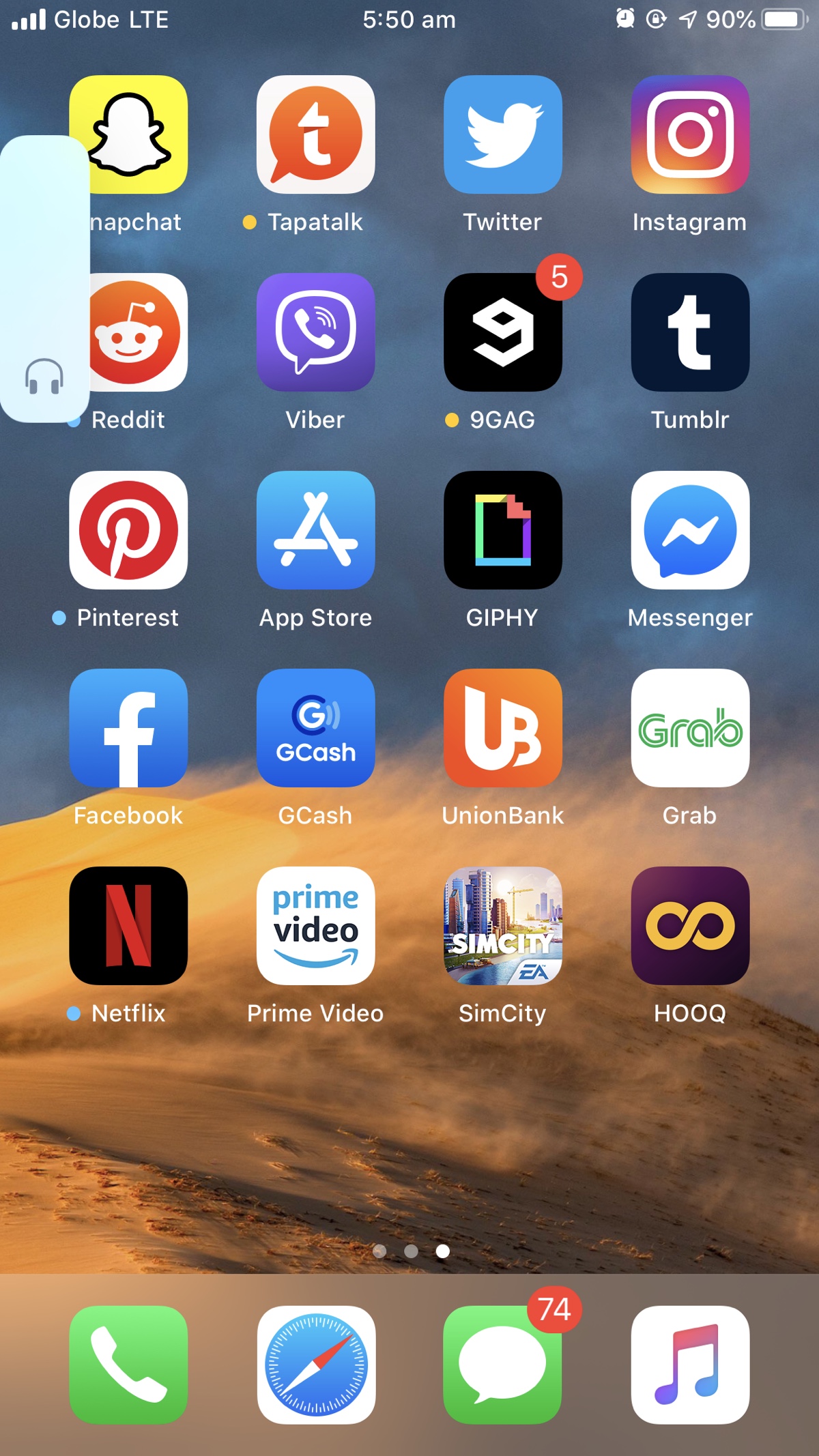Image resolution: width=819 pixels, height=1456 pixels.
Task: Launch SimCity
Action: point(503,926)
